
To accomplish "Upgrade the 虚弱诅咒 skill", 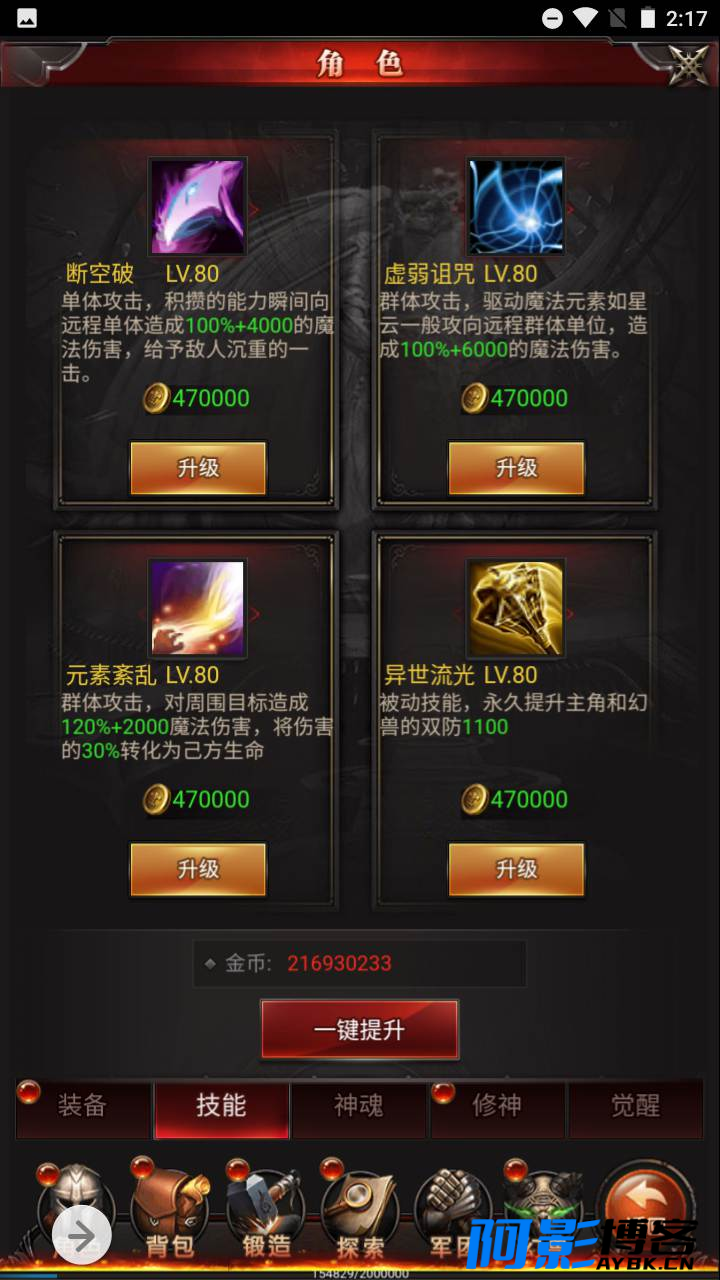I will click(x=516, y=468).
